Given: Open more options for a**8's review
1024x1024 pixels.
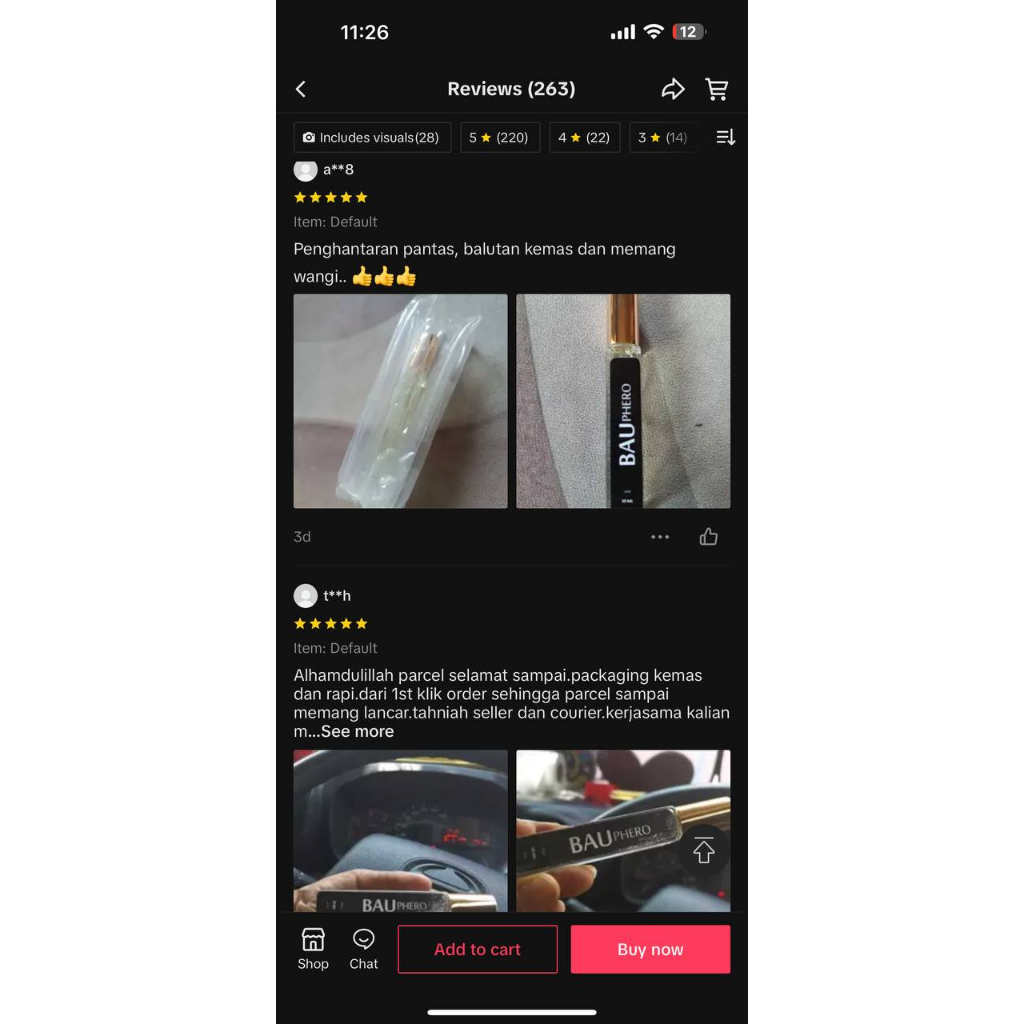Looking at the screenshot, I should (660, 537).
